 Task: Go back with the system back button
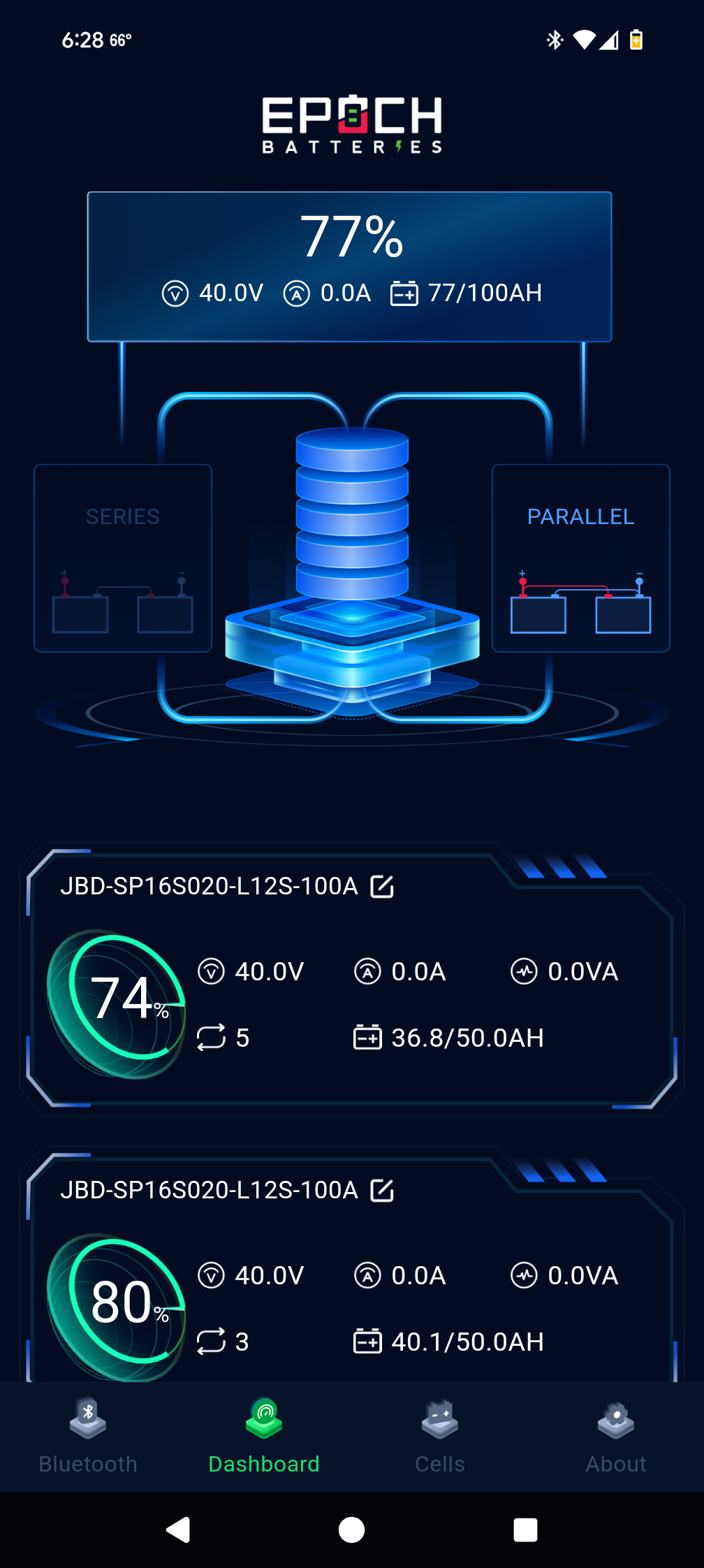pyautogui.click(x=178, y=1530)
